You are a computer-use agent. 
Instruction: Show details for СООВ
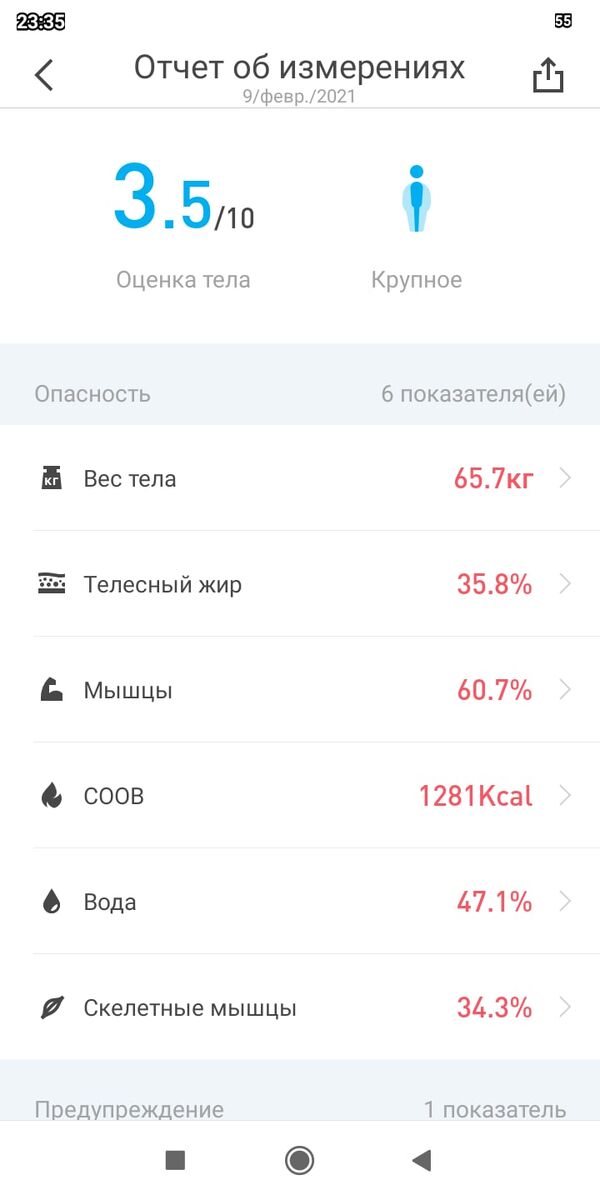300,797
